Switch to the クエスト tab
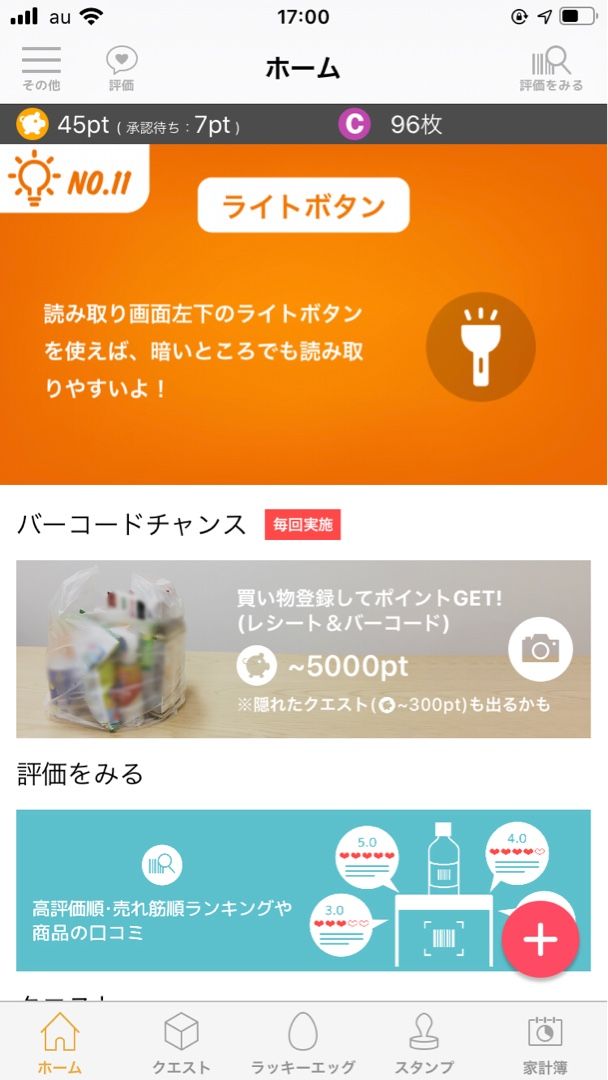This screenshot has width=608, height=1080. pos(181,1042)
